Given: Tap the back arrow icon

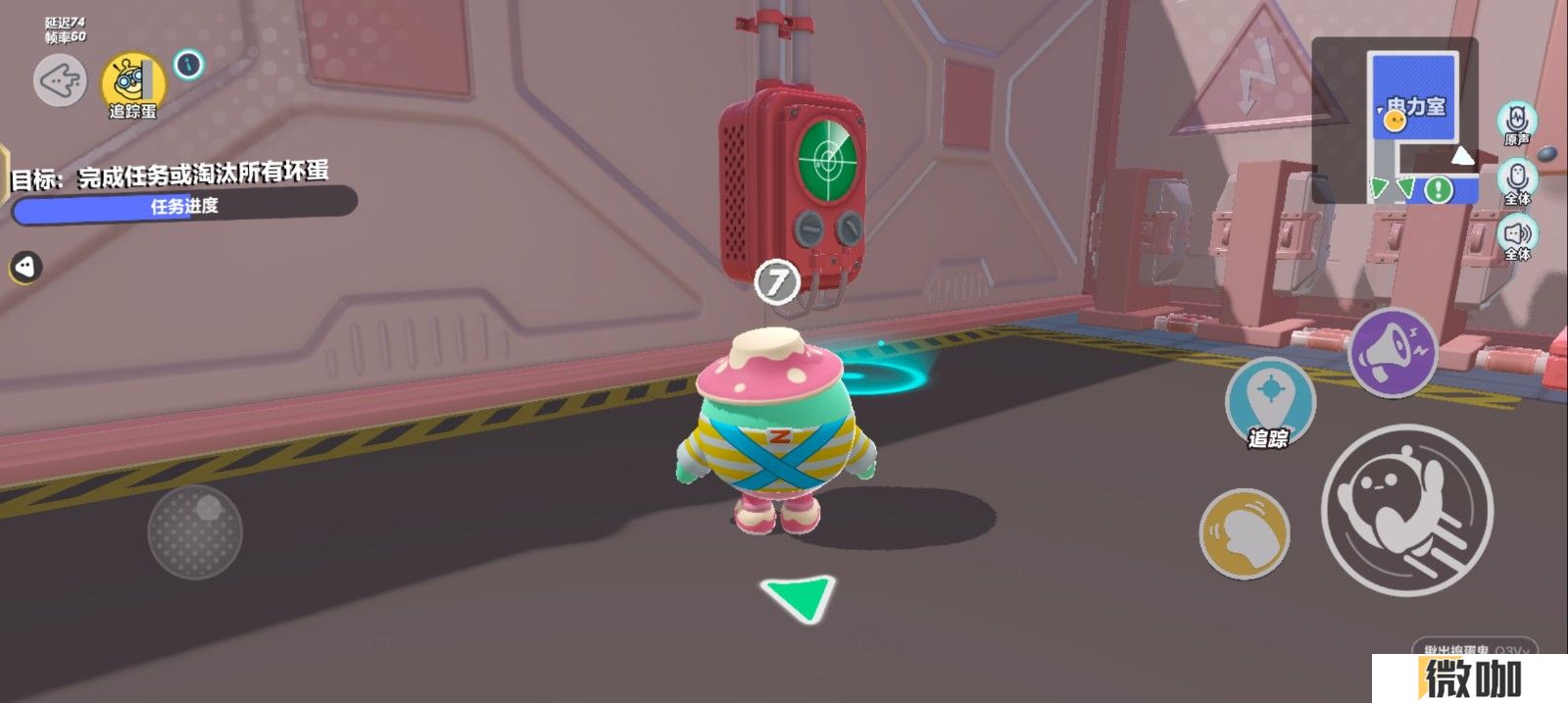Looking at the screenshot, I should click(60, 80).
